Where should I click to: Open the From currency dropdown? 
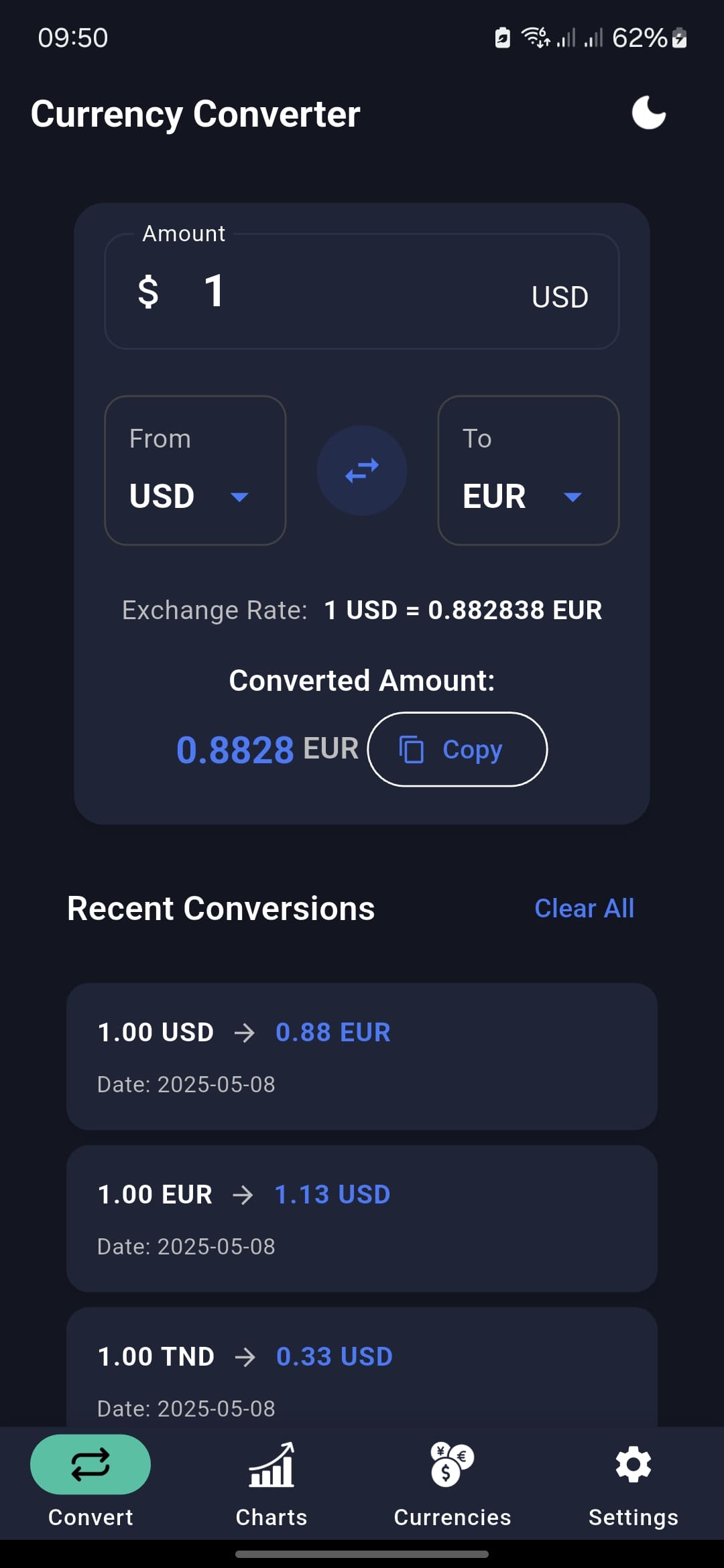pyautogui.click(x=194, y=496)
